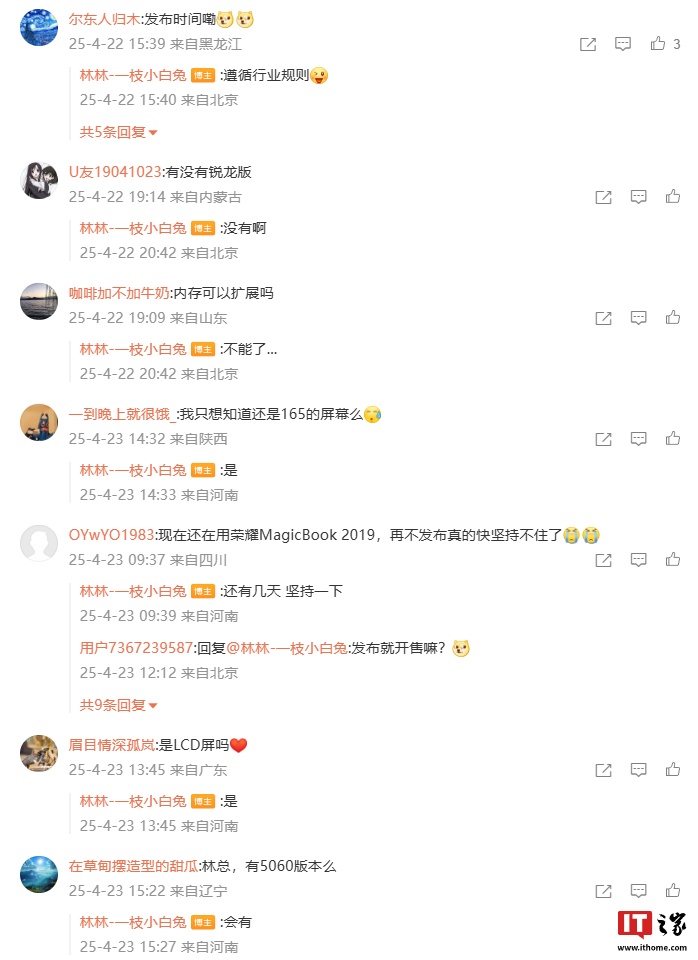Forward 尔东人归木's comment

click(x=588, y=44)
